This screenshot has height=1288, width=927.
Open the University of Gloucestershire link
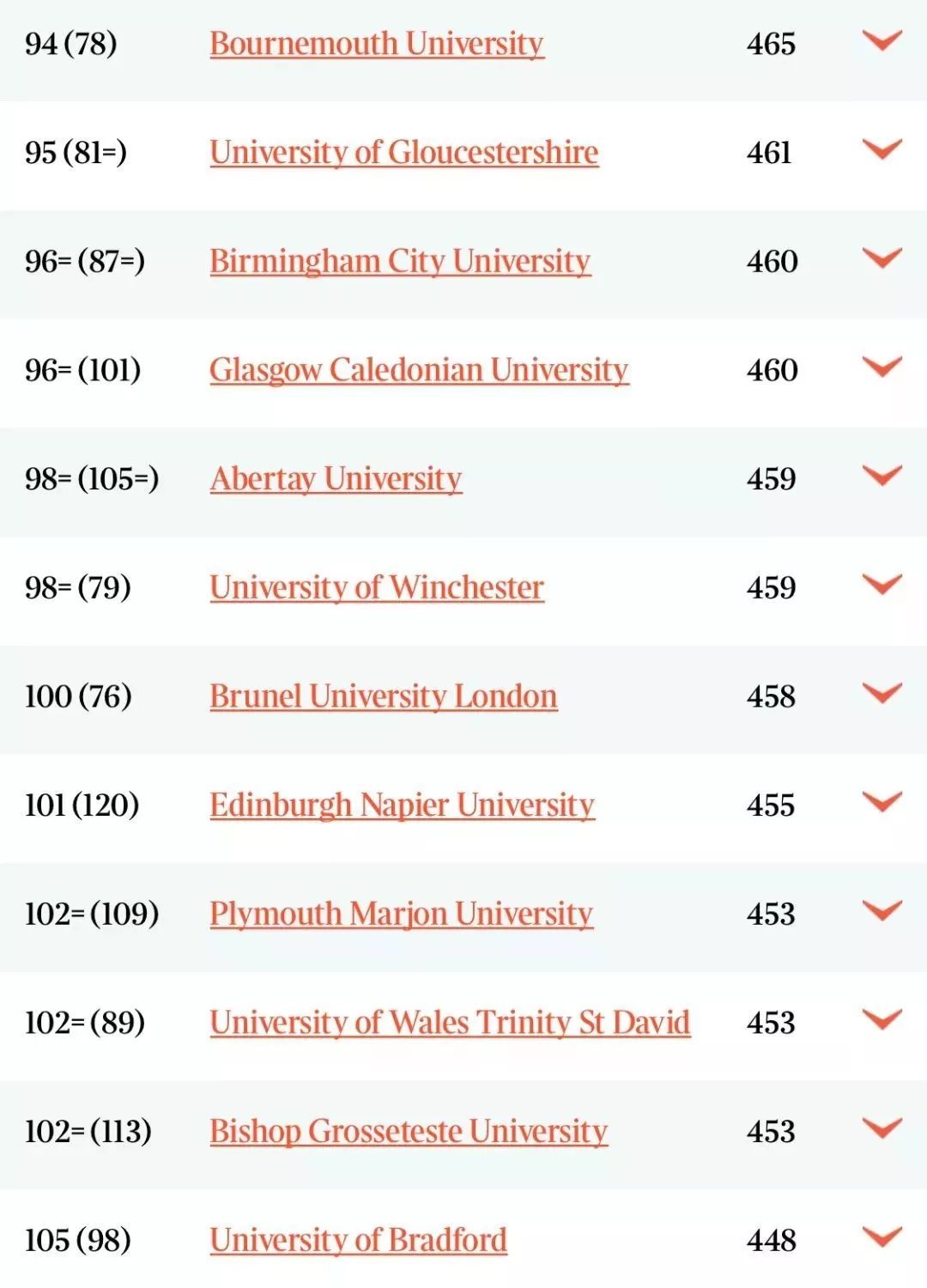tap(404, 153)
